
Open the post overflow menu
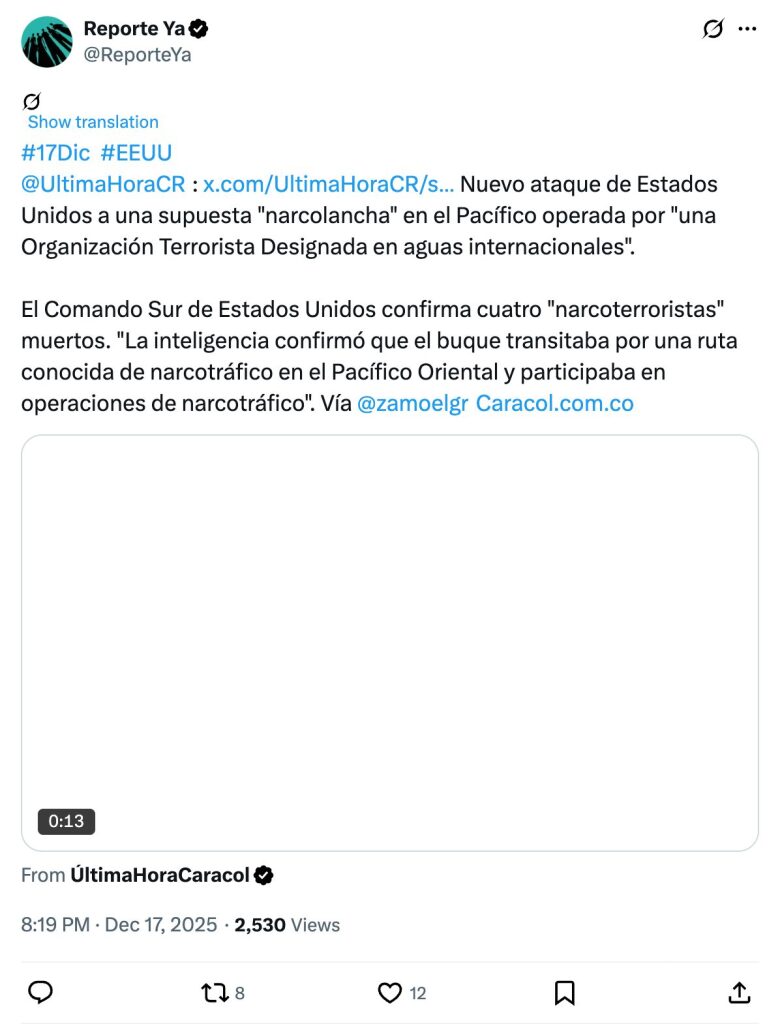pos(747,30)
